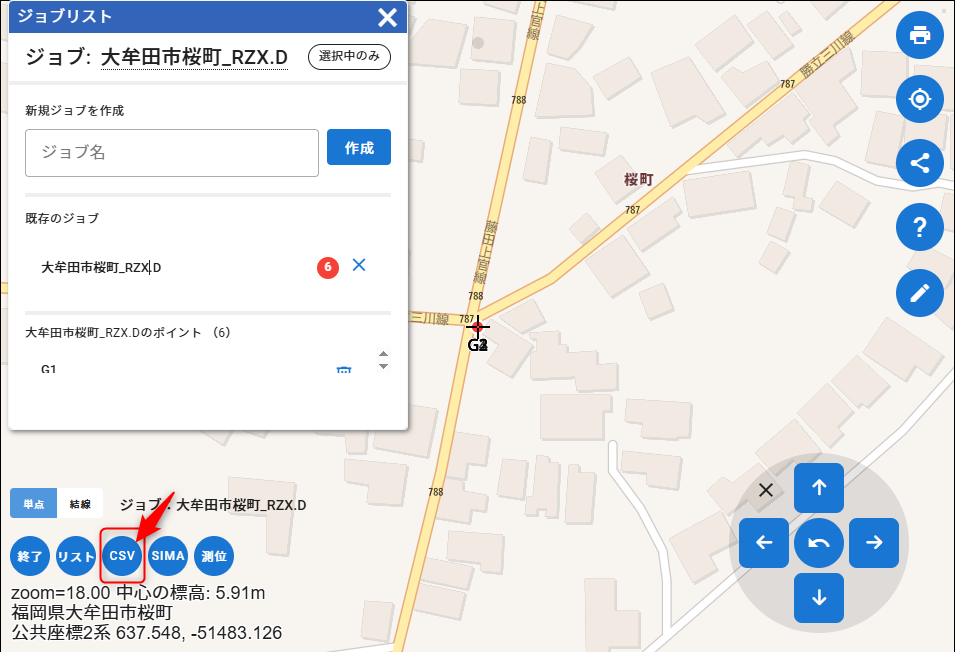Tap the 測位 button
955x652 pixels.
click(x=215, y=556)
